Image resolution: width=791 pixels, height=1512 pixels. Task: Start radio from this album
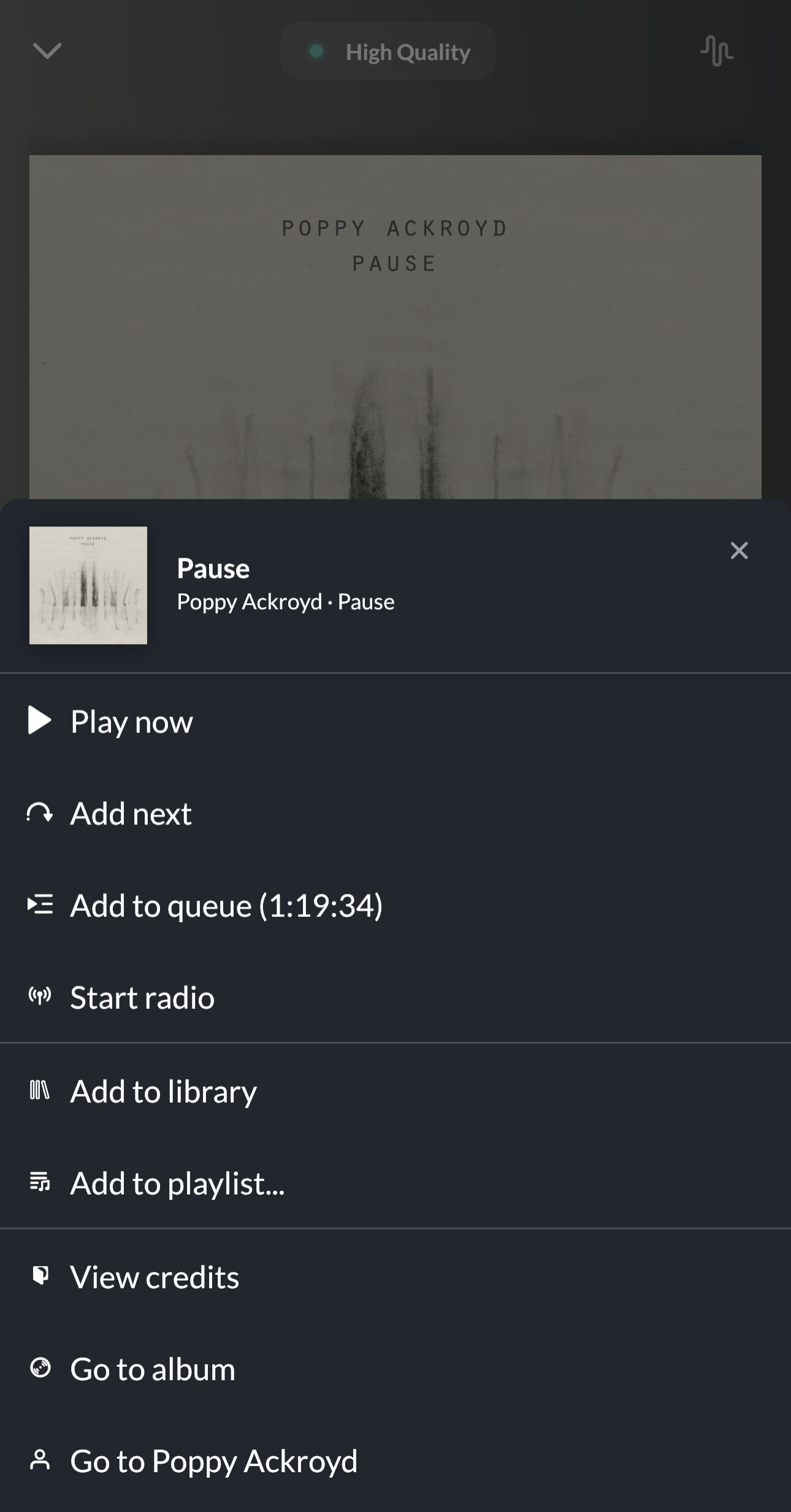[142, 997]
